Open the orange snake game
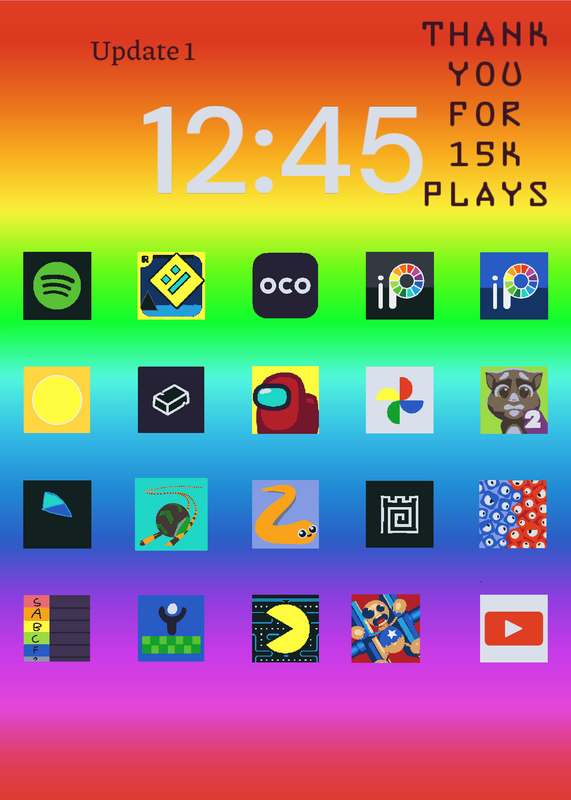Image resolution: width=571 pixels, height=800 pixels. point(285,514)
